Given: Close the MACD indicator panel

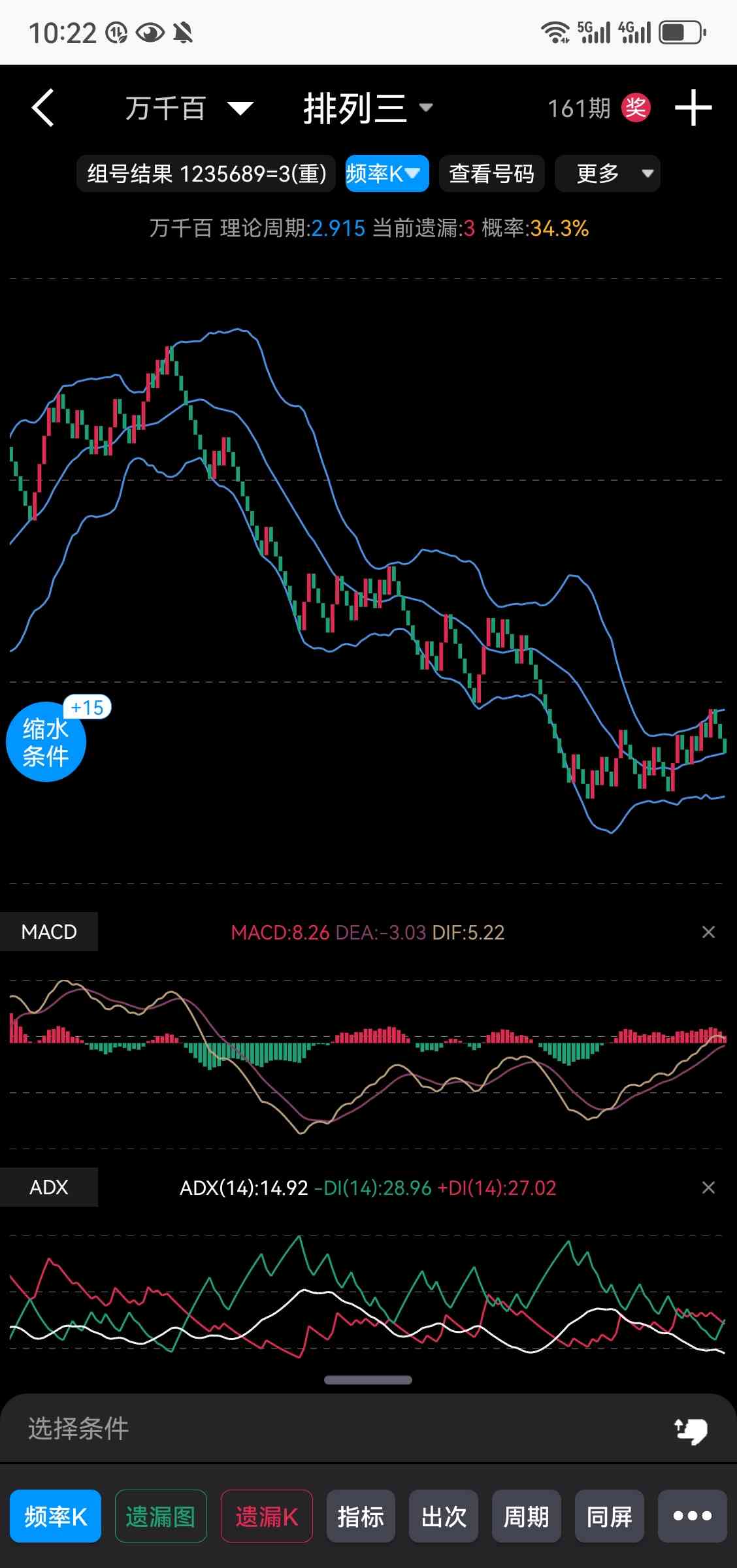Looking at the screenshot, I should click(x=708, y=932).
